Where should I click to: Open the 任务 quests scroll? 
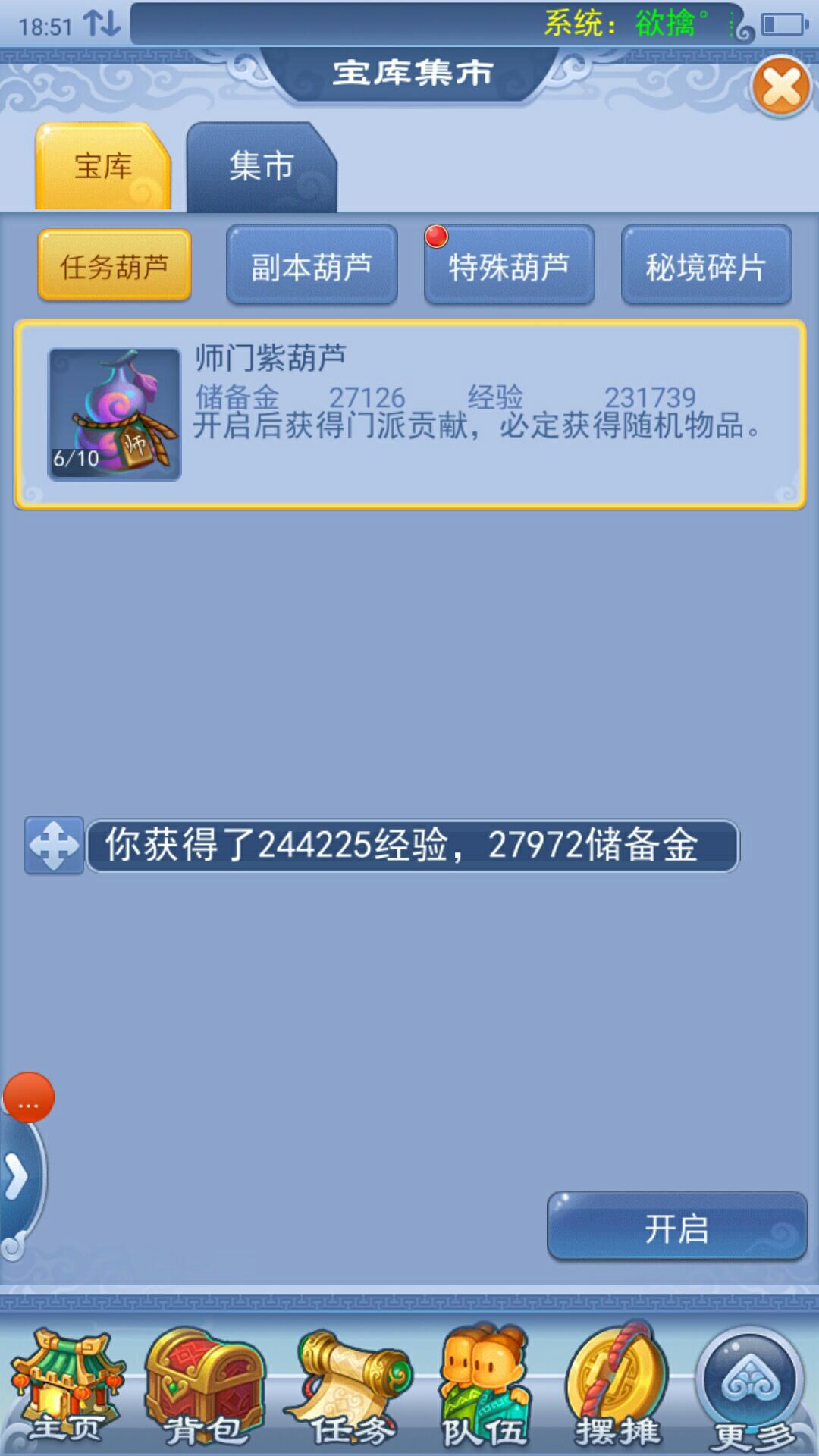(x=350, y=1388)
